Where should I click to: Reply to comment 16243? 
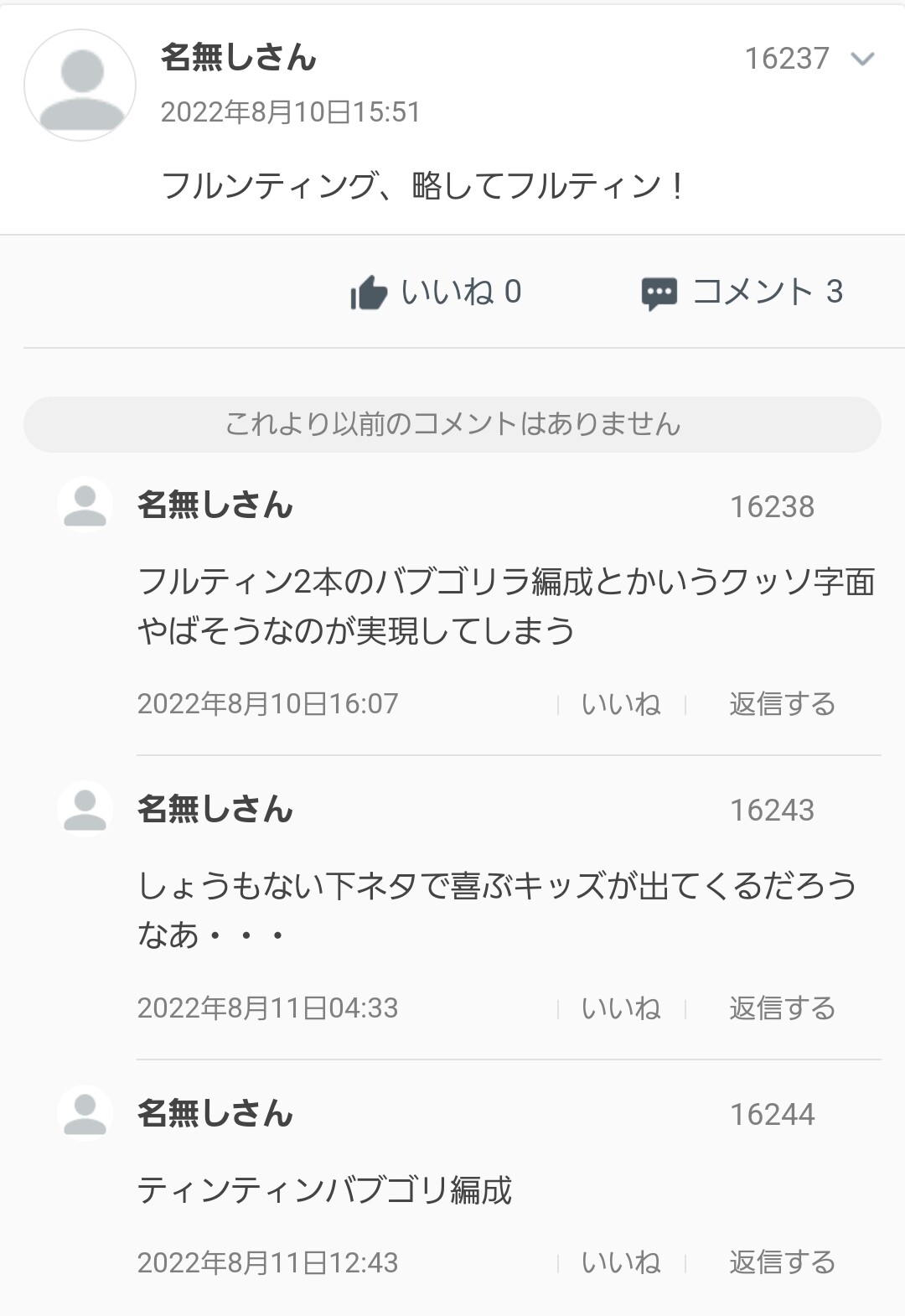click(x=782, y=1008)
